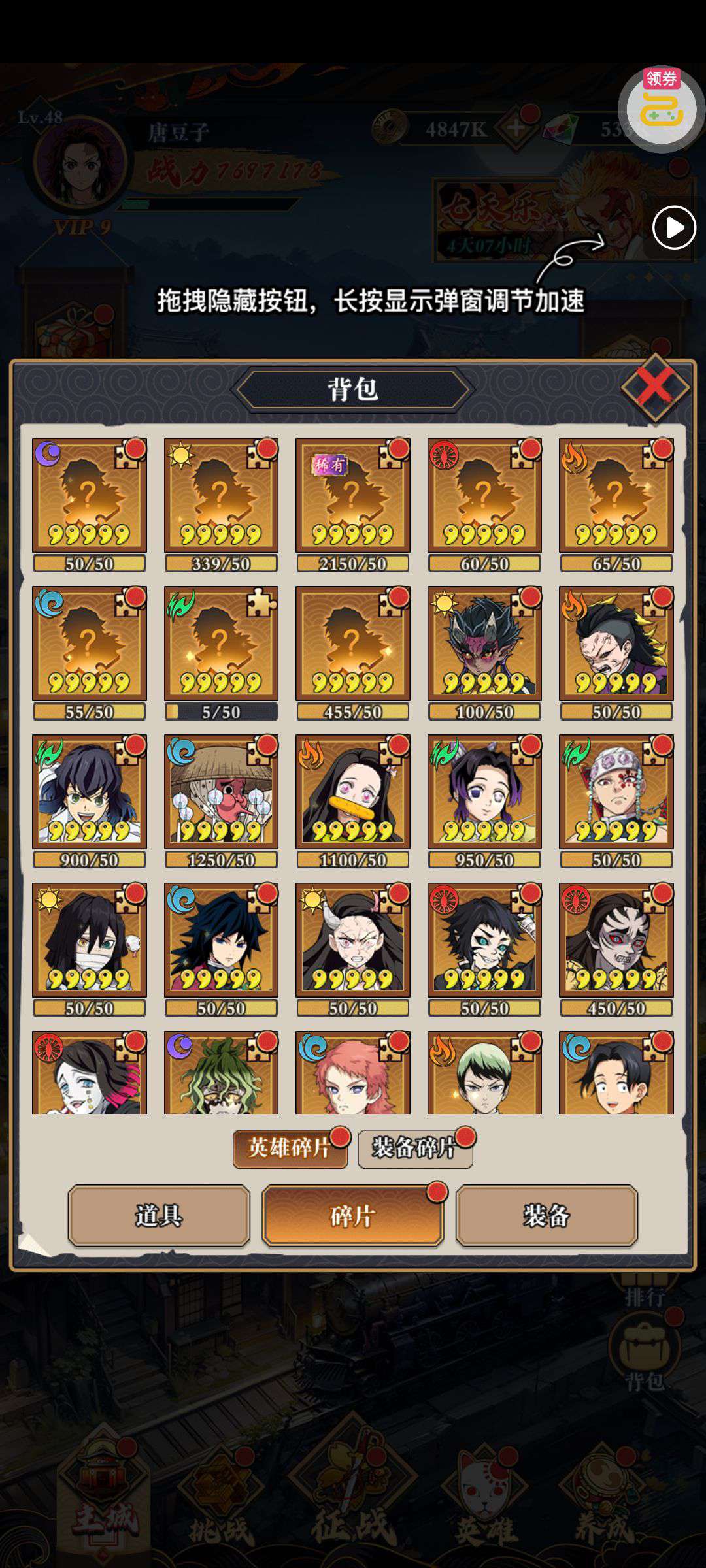Image resolution: width=706 pixels, height=1568 pixels.
Task: Open the 领券 coupon floating icon
Action: (x=662, y=109)
